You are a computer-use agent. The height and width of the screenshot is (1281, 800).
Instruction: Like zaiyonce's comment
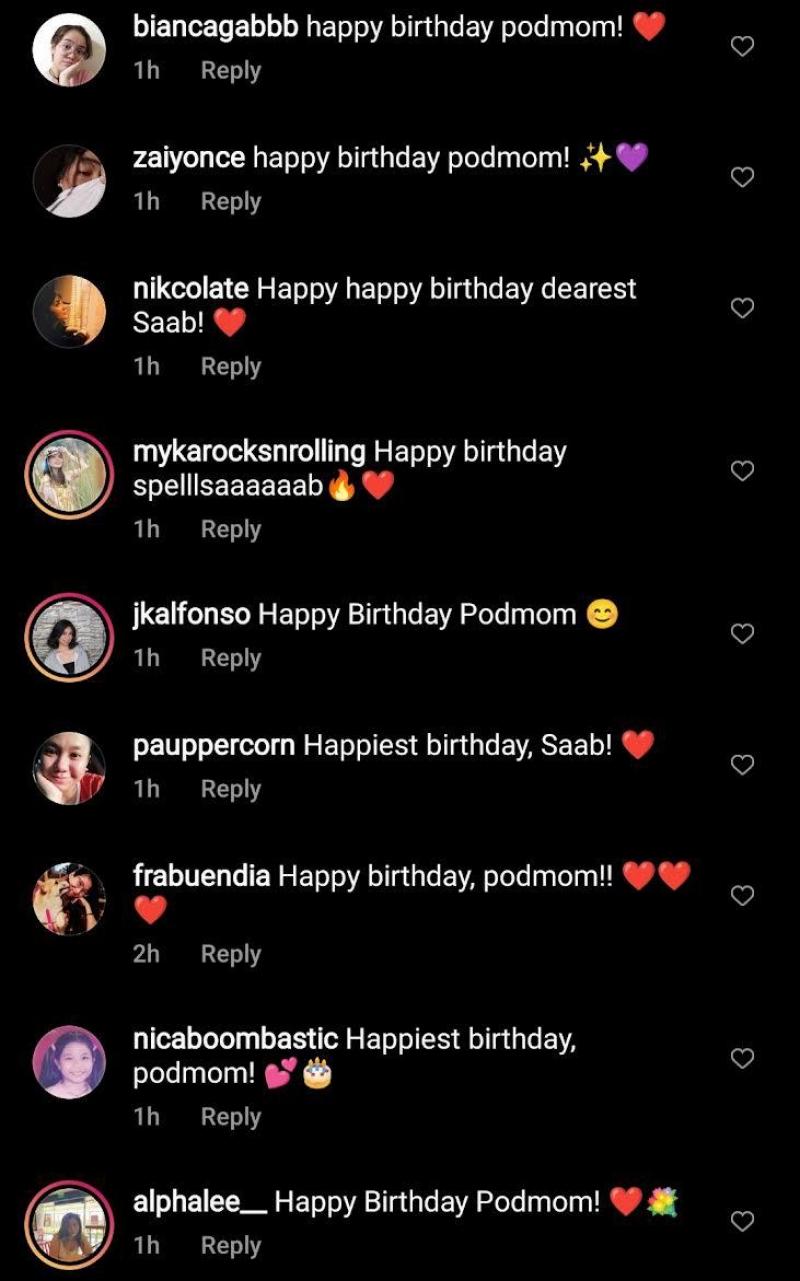(742, 177)
